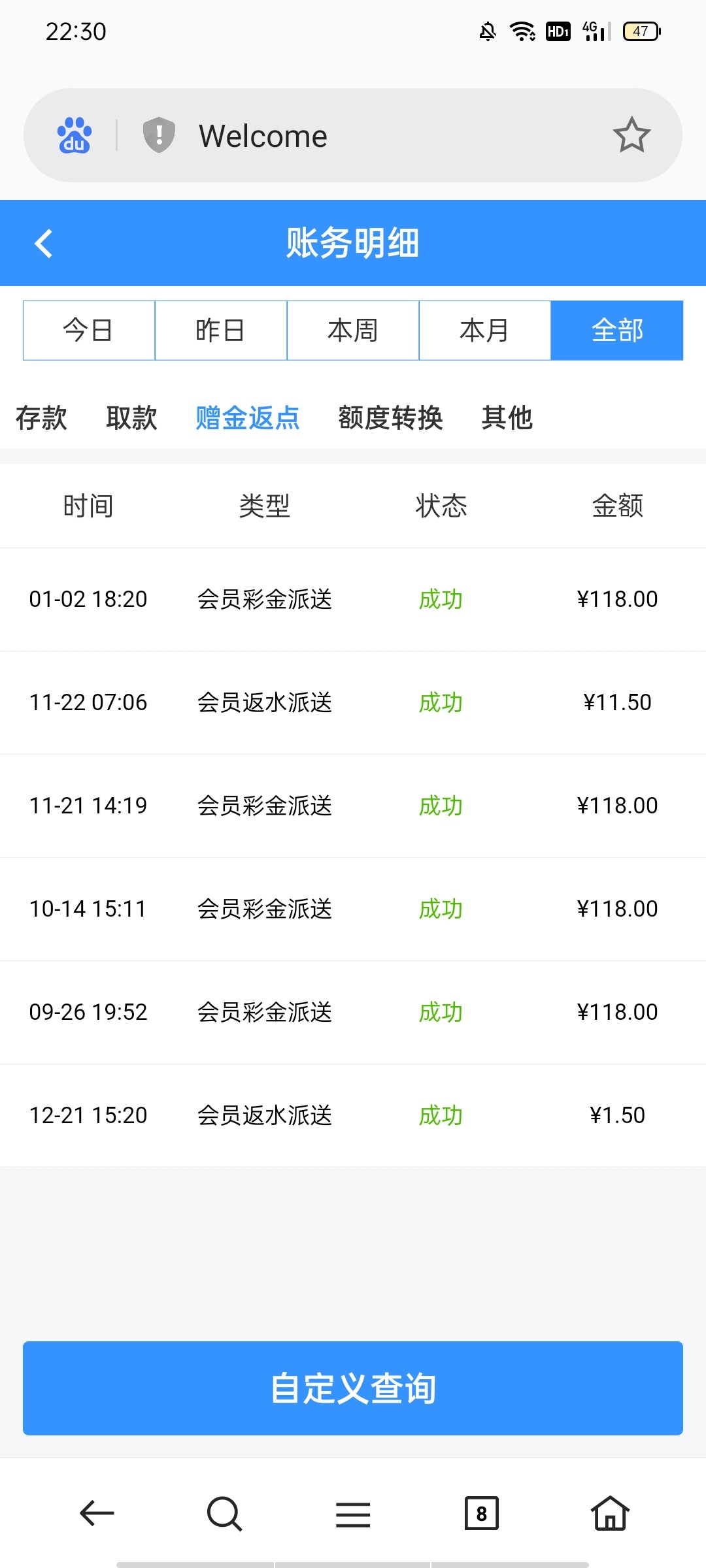
Task: Bookmark this page with the star
Action: 631,135
